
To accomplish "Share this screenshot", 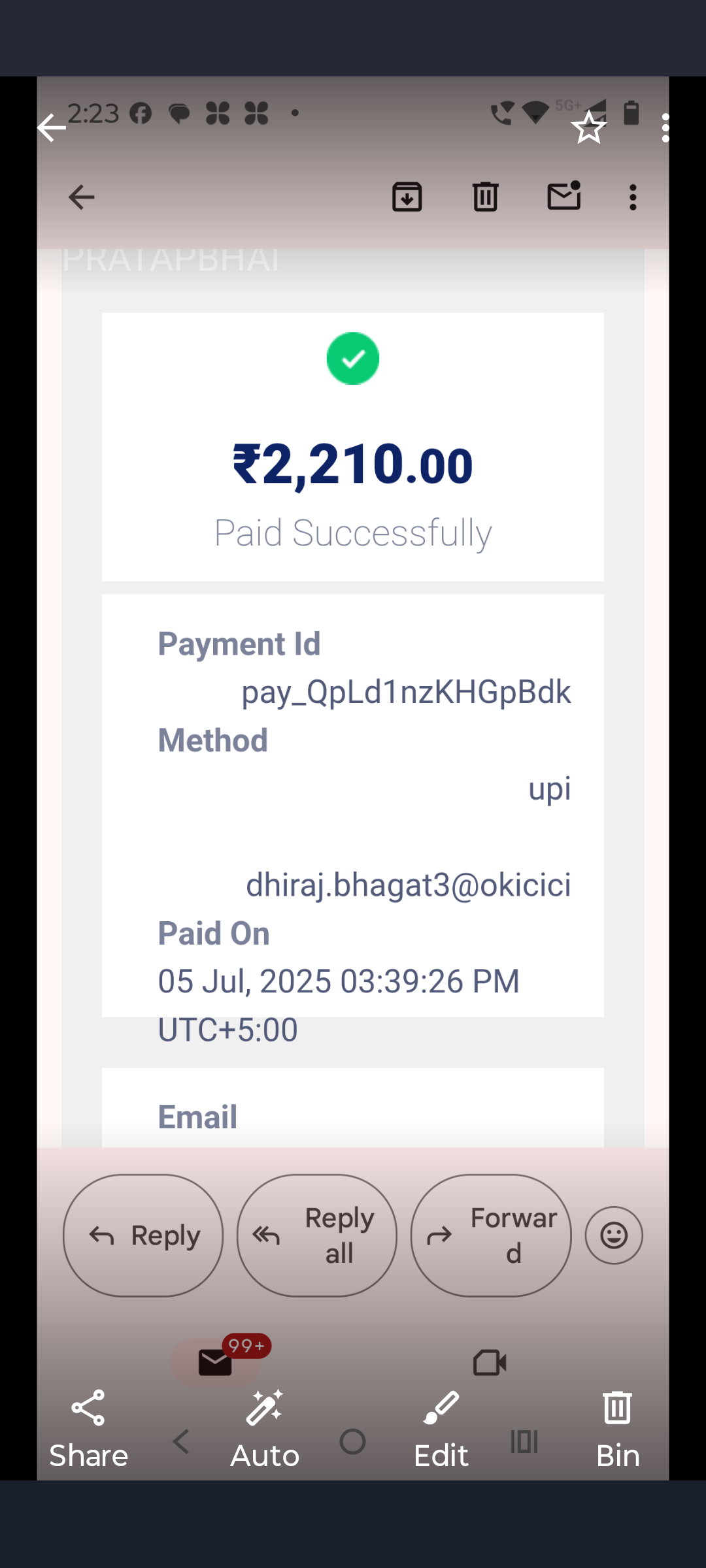I will [88, 1429].
